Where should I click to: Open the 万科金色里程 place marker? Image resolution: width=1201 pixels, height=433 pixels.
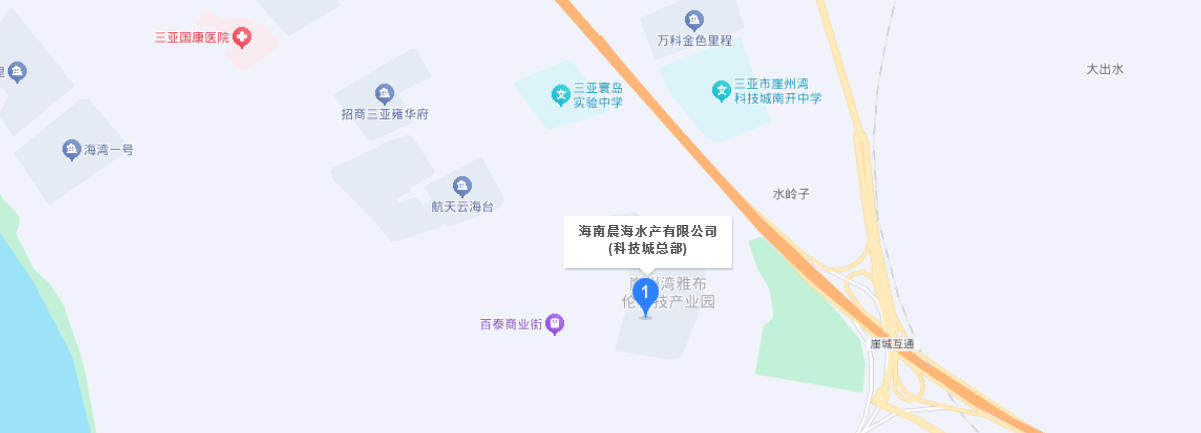click(694, 20)
